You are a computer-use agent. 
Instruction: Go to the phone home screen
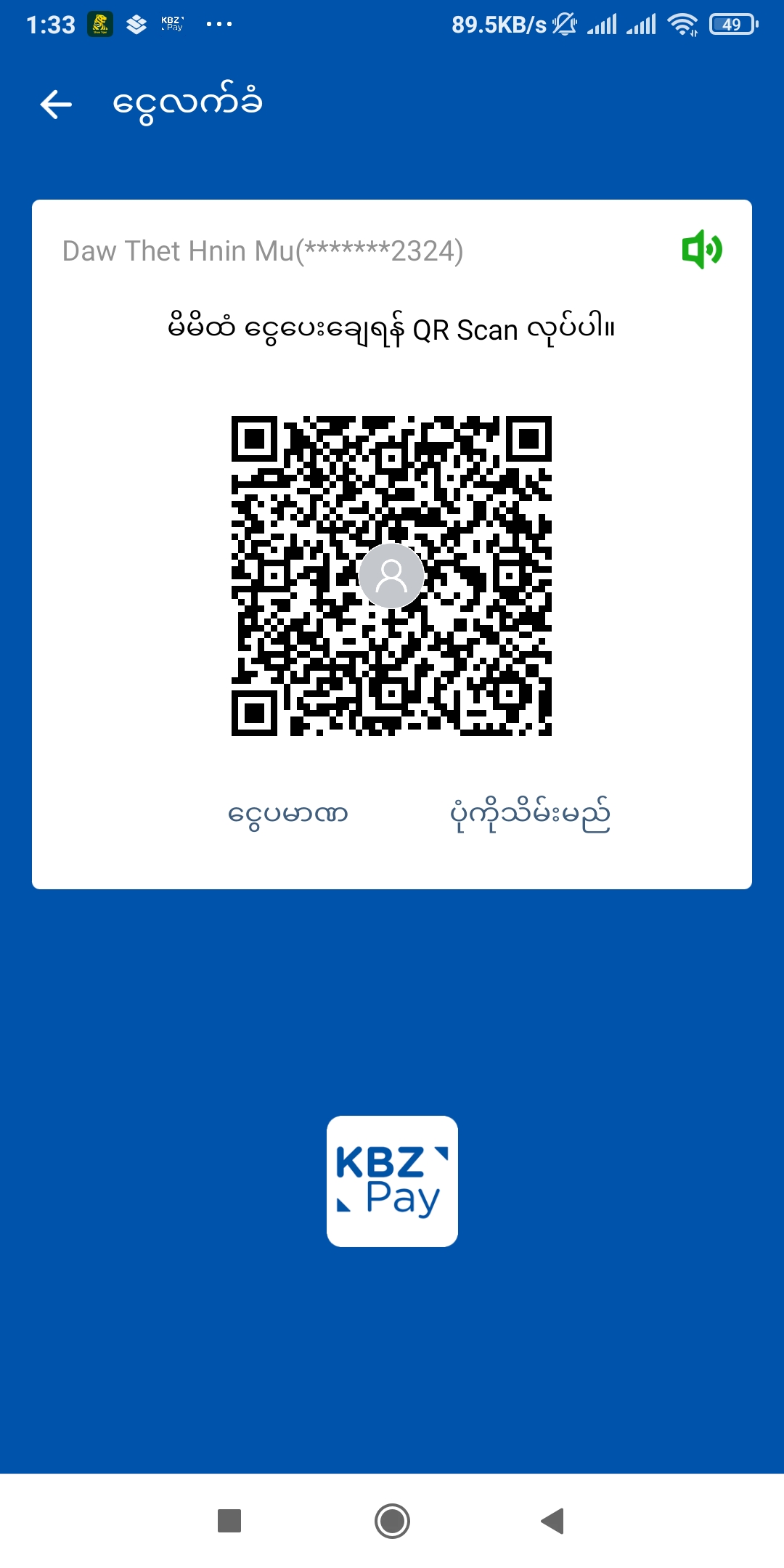pyautogui.click(x=392, y=1520)
